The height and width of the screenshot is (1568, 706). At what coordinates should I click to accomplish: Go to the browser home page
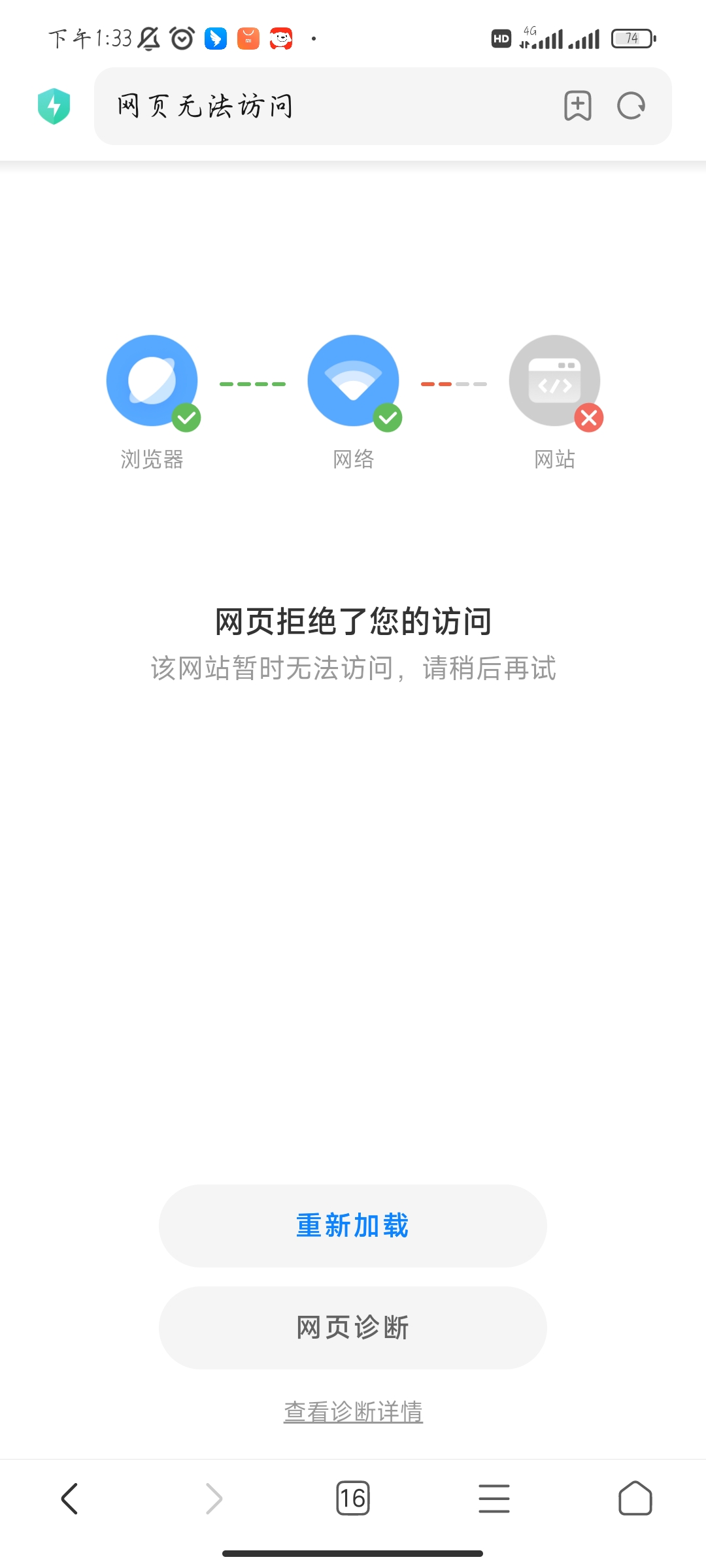tap(635, 1498)
